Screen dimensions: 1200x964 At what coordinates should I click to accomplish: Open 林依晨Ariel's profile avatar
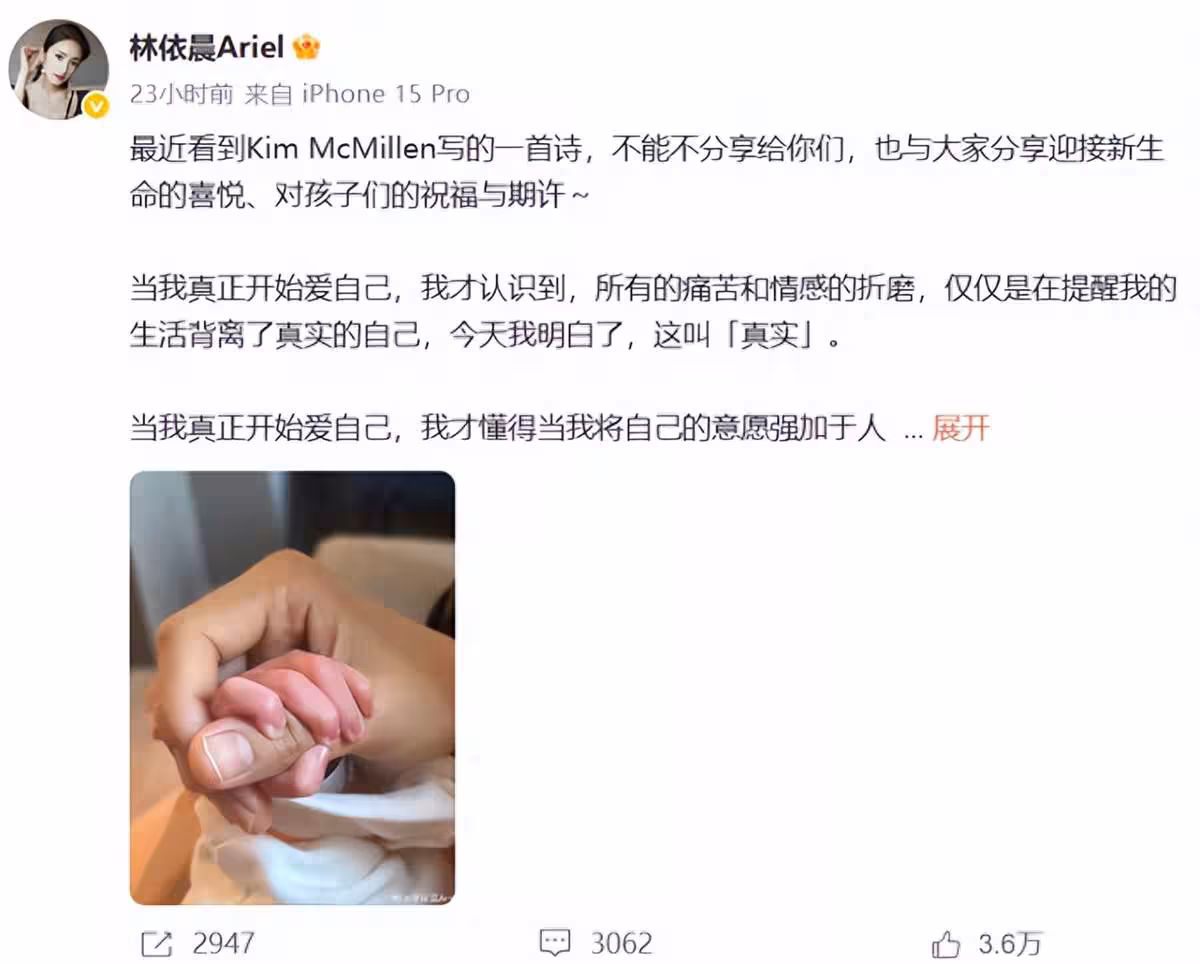pyautogui.click(x=58, y=69)
